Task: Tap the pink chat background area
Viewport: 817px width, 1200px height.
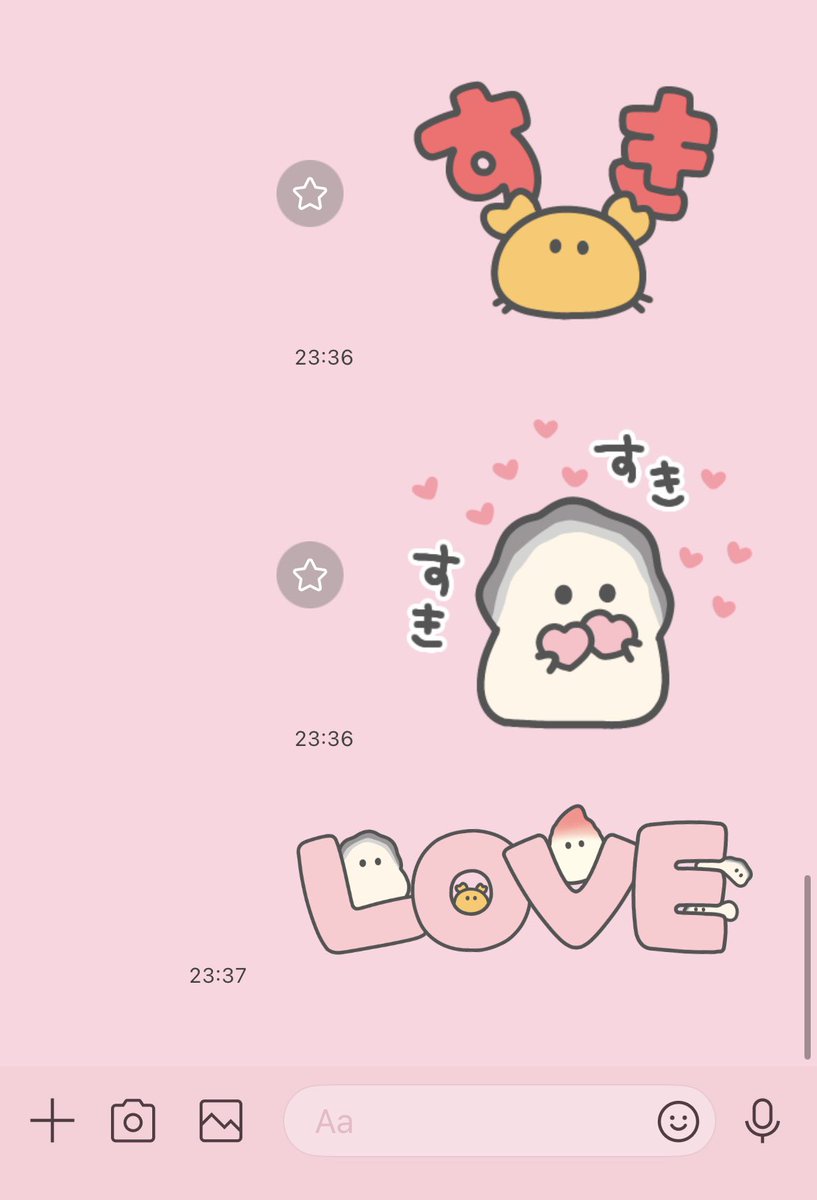Action: pyautogui.click(x=130, y=450)
